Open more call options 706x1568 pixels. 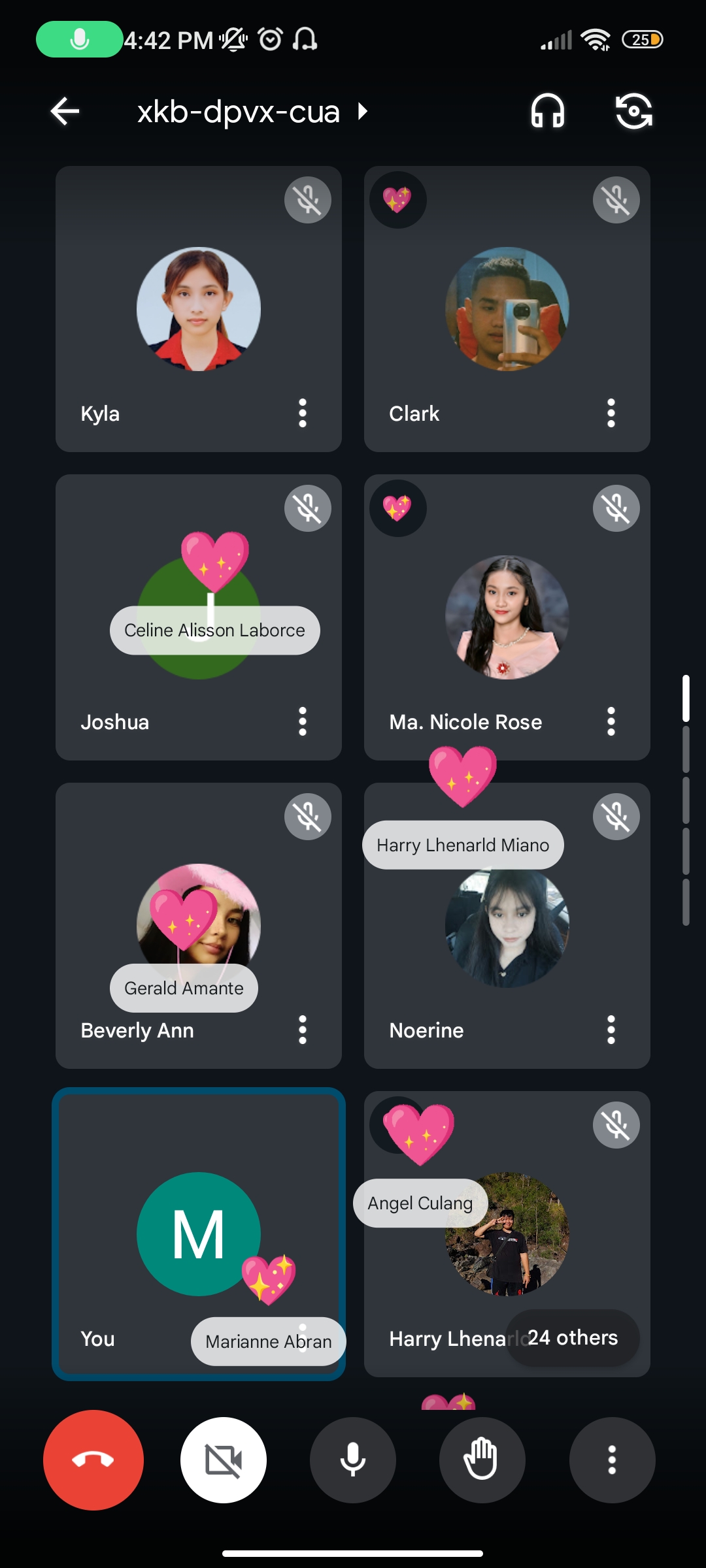click(x=612, y=1460)
